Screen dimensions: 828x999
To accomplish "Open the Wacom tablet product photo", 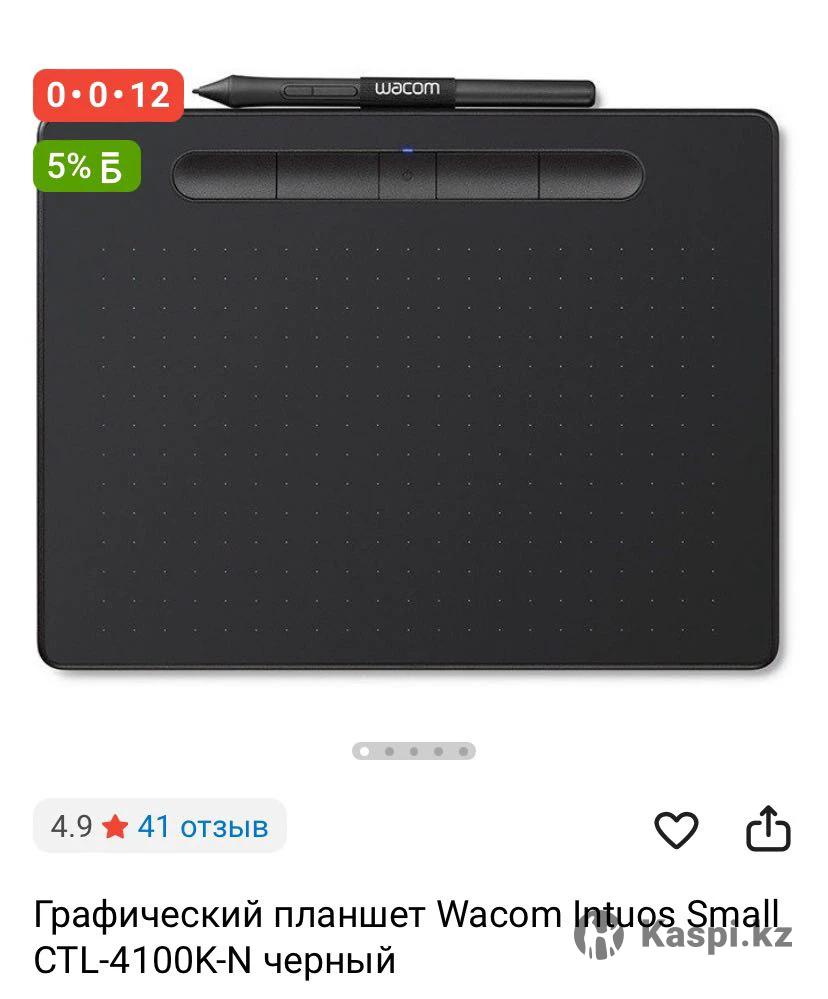I will (x=408, y=400).
